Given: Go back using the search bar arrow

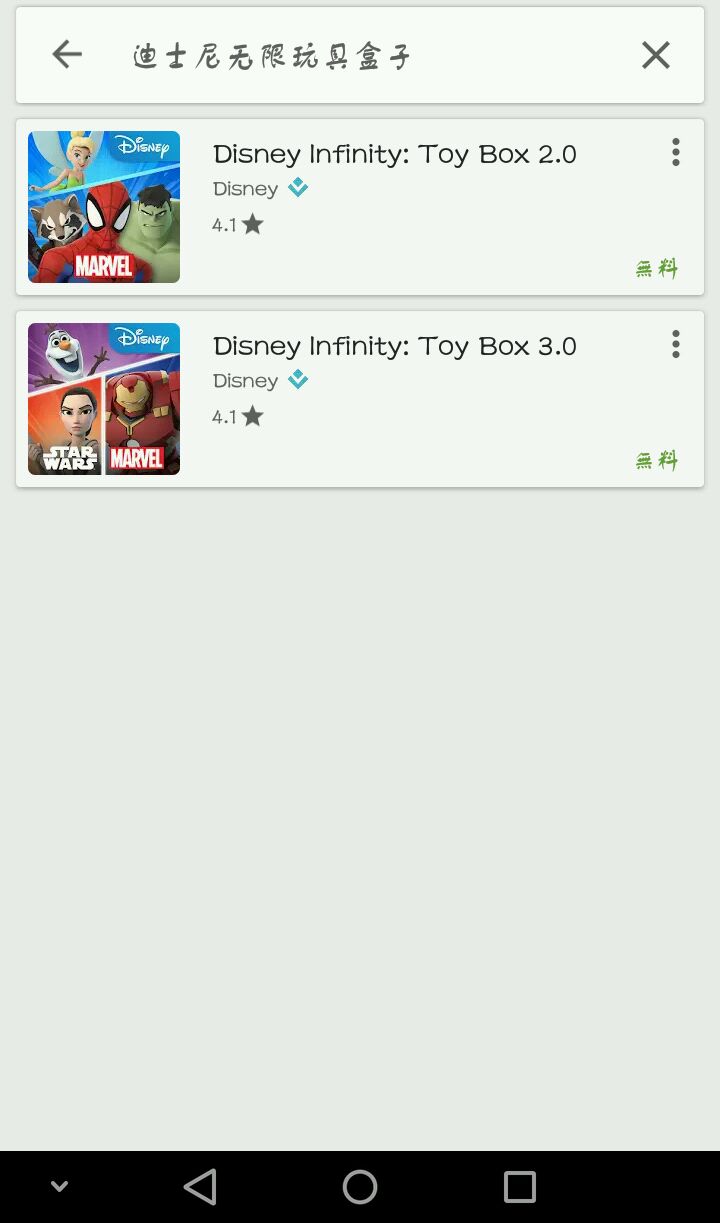Looking at the screenshot, I should (67, 54).
